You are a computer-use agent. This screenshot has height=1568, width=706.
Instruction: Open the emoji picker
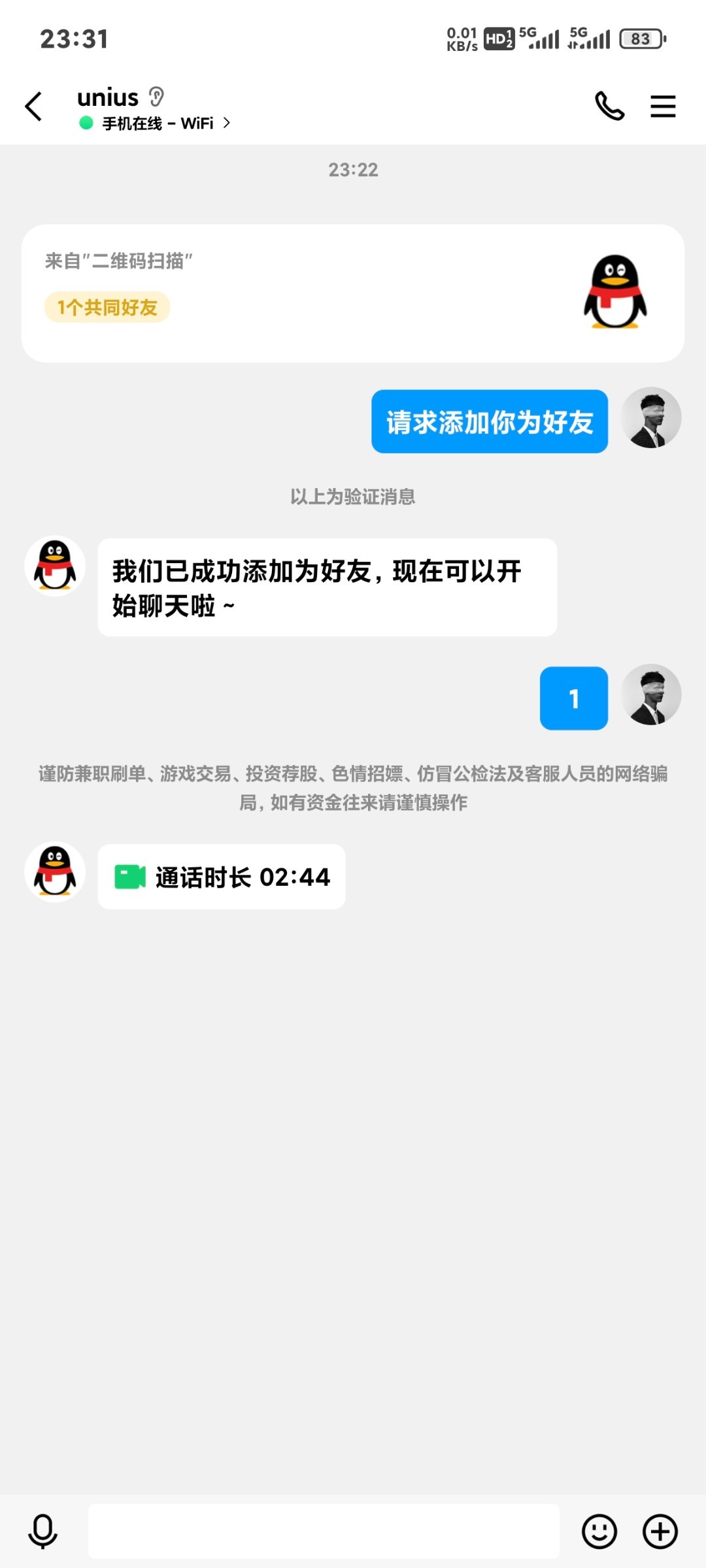[x=599, y=1531]
